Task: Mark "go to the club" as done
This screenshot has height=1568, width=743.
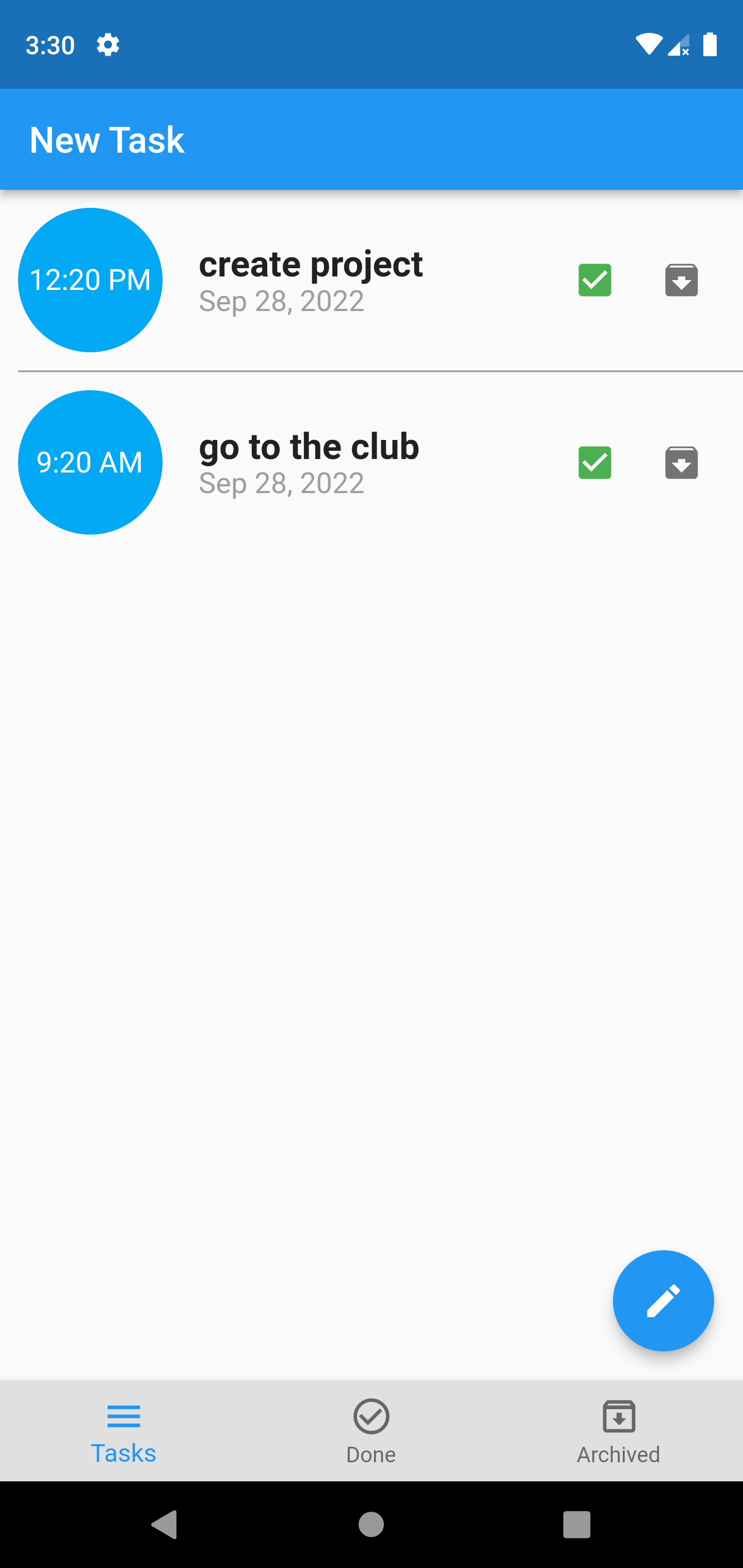Action: tap(594, 463)
